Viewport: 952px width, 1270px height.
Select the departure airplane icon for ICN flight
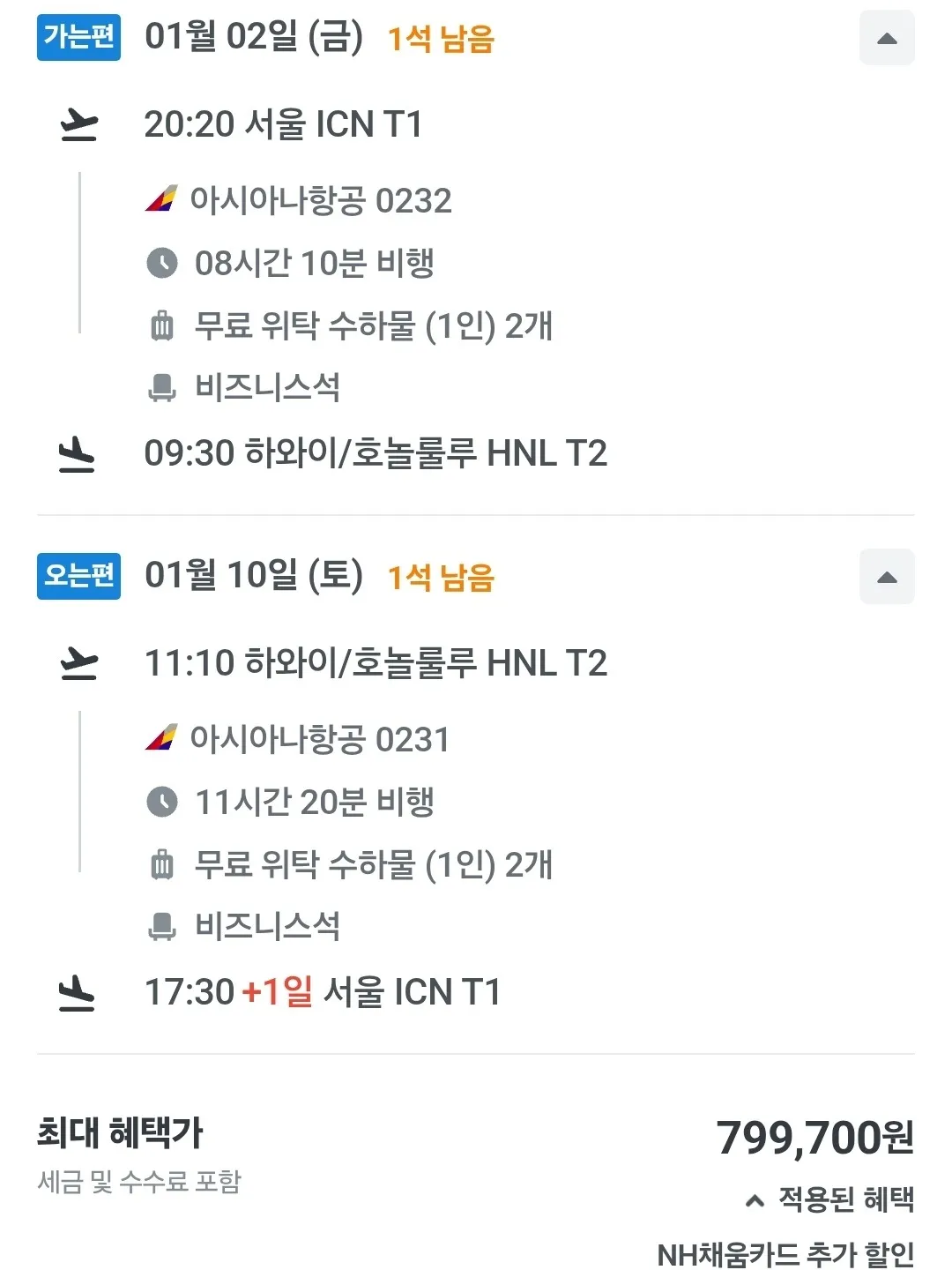[x=78, y=123]
